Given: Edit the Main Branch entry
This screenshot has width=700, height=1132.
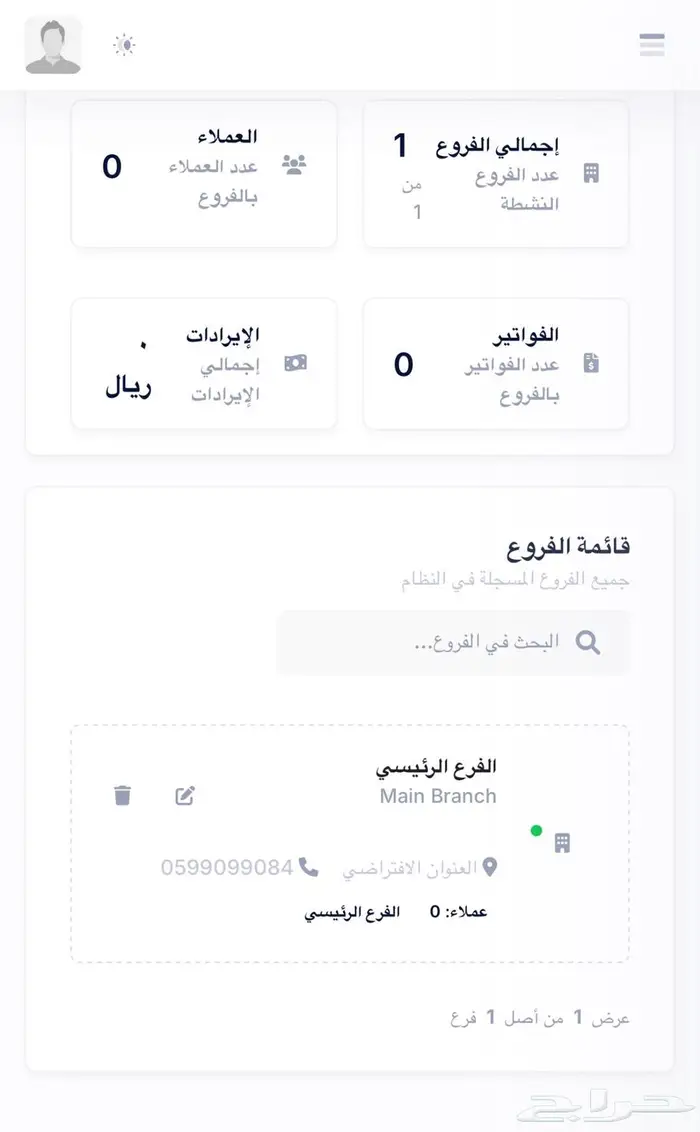Looking at the screenshot, I should (185, 796).
